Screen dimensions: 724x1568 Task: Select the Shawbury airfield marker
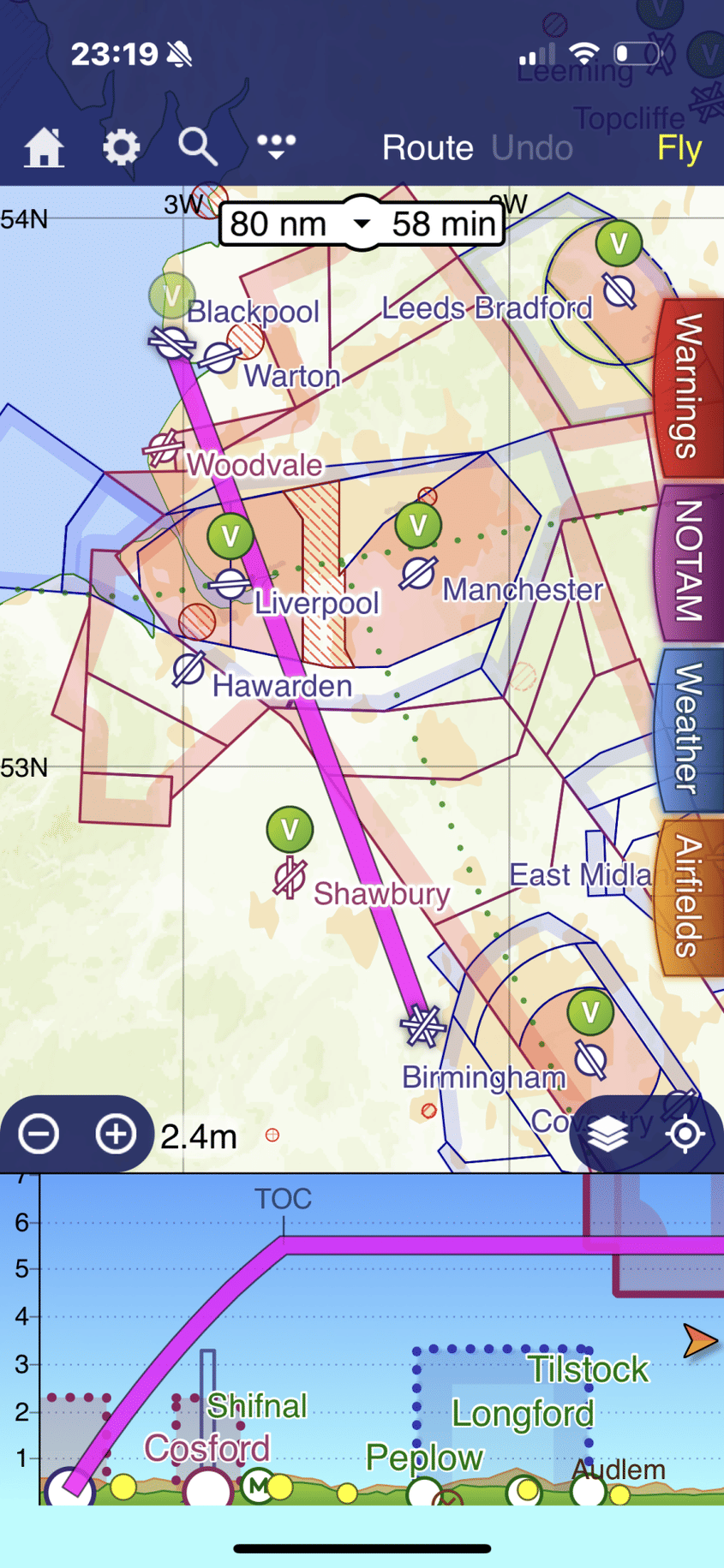pos(290,879)
